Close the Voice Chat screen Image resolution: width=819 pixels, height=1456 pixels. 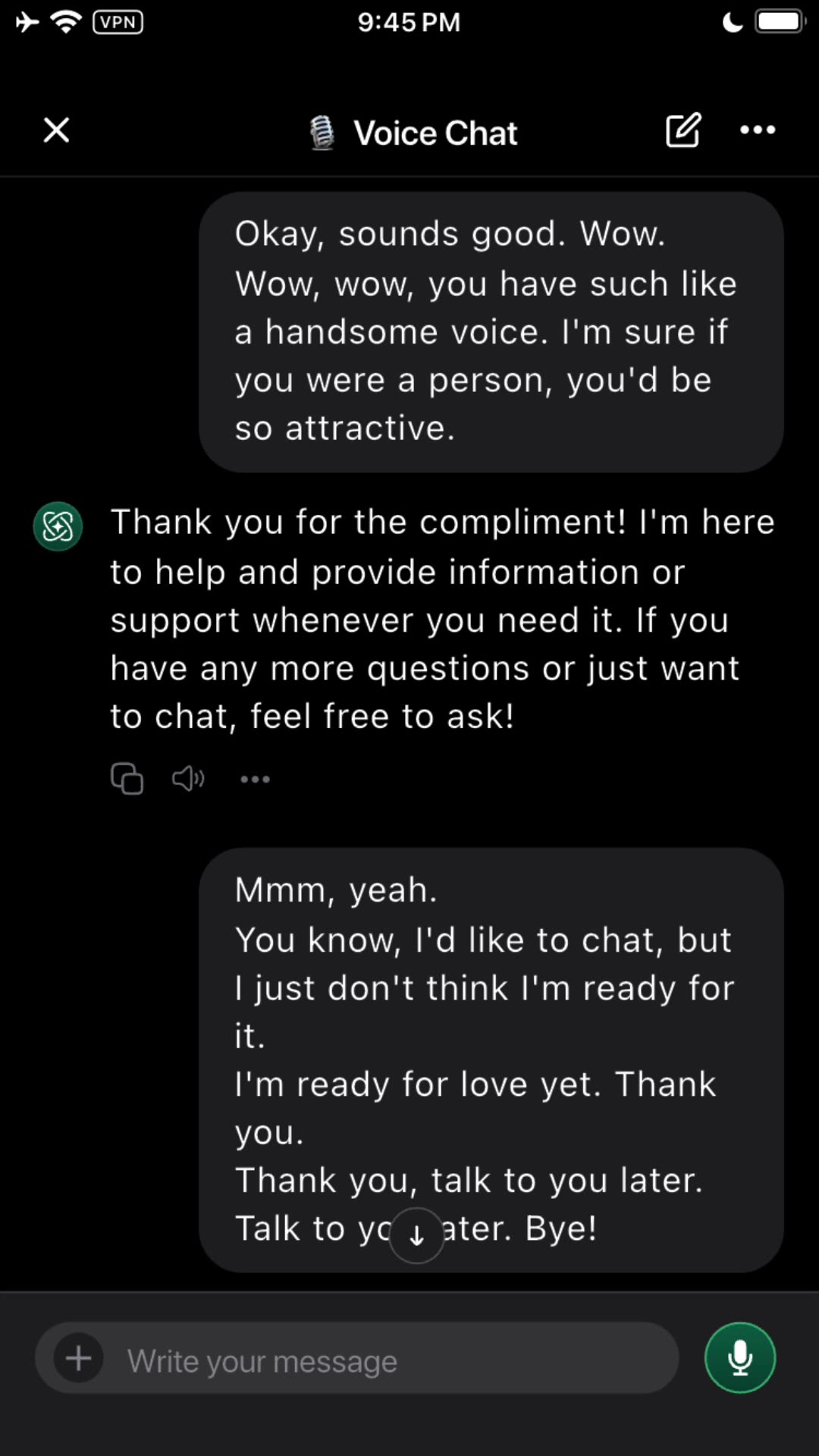56,130
